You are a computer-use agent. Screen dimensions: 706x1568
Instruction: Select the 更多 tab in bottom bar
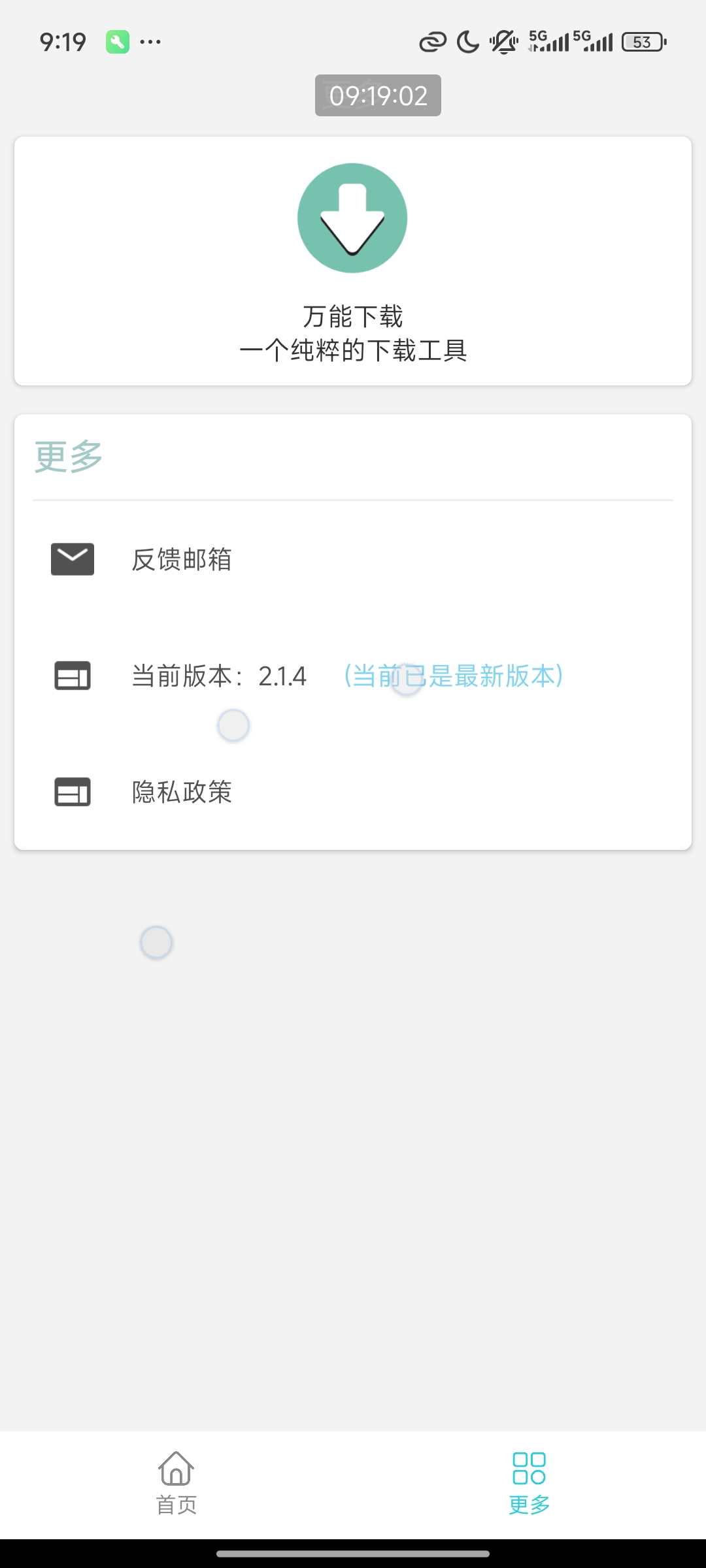[x=529, y=1483]
